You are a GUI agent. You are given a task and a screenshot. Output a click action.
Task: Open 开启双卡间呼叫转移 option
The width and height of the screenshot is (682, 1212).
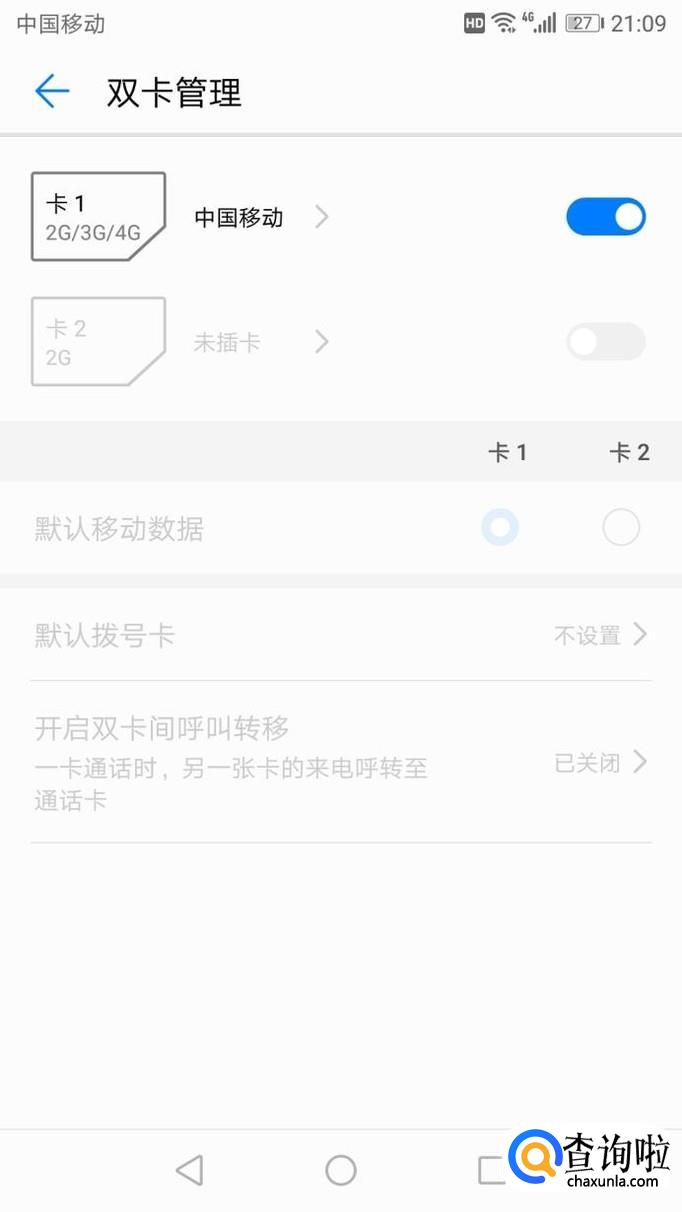[x=340, y=762]
